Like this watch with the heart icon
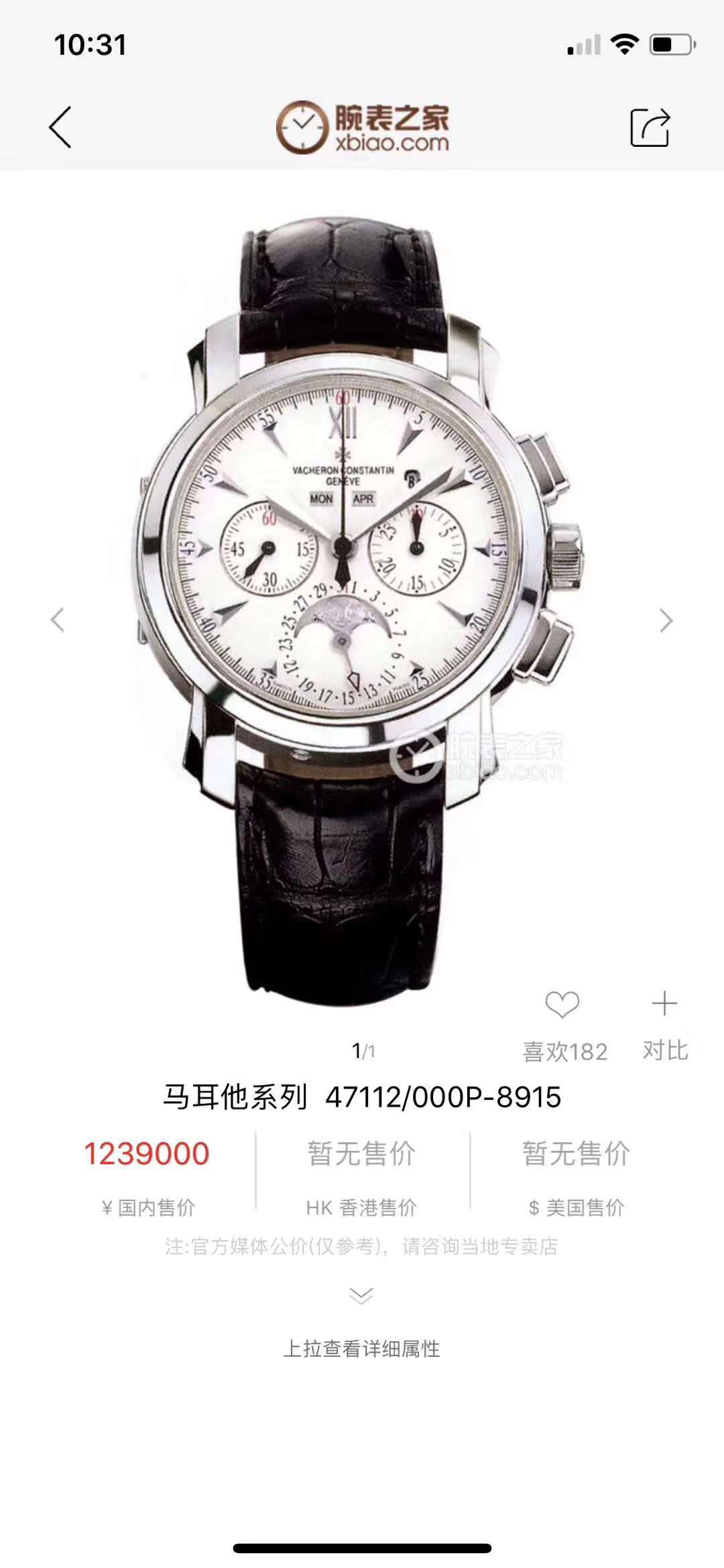The image size is (724, 1568). click(562, 1005)
